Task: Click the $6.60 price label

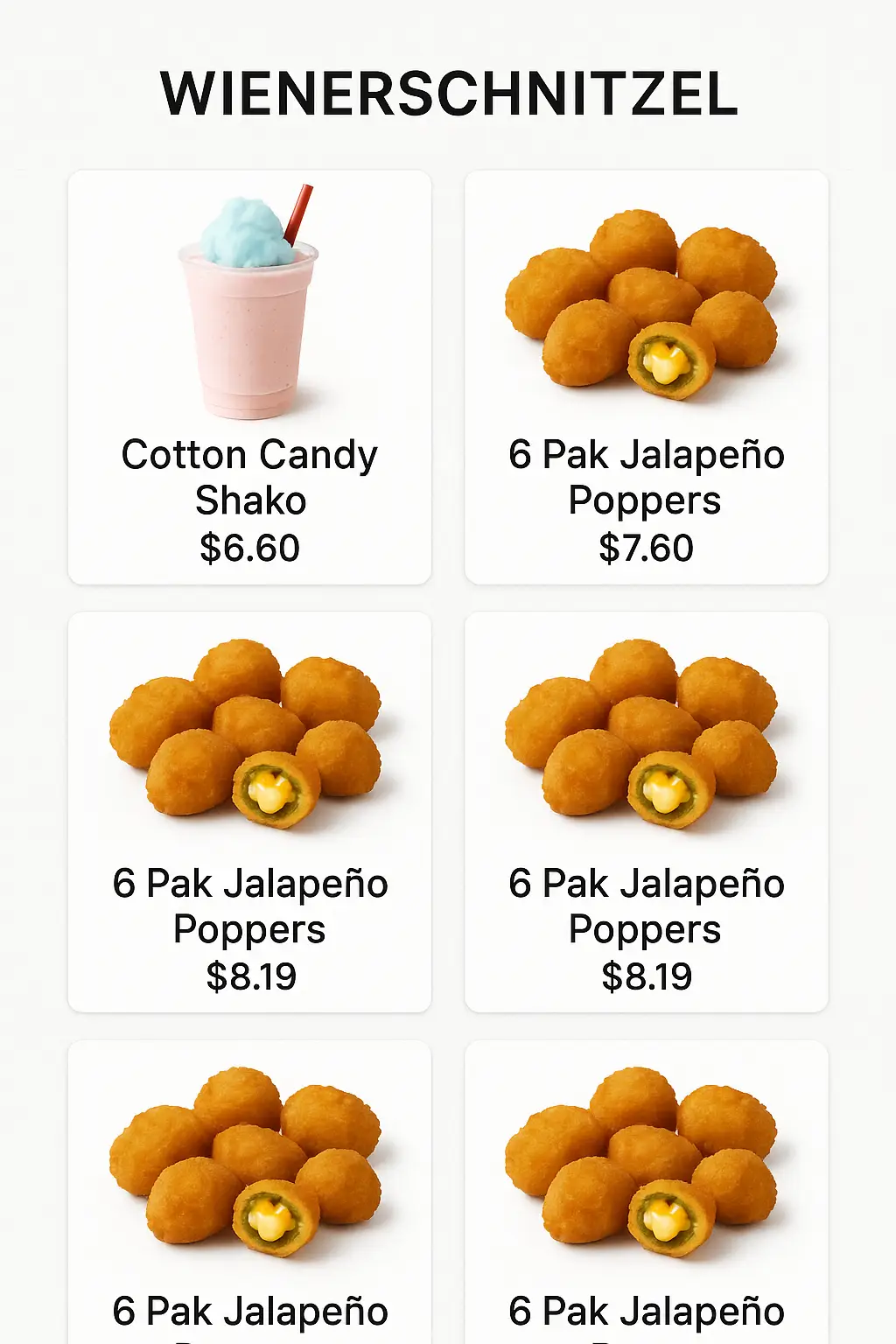Action: (248, 548)
